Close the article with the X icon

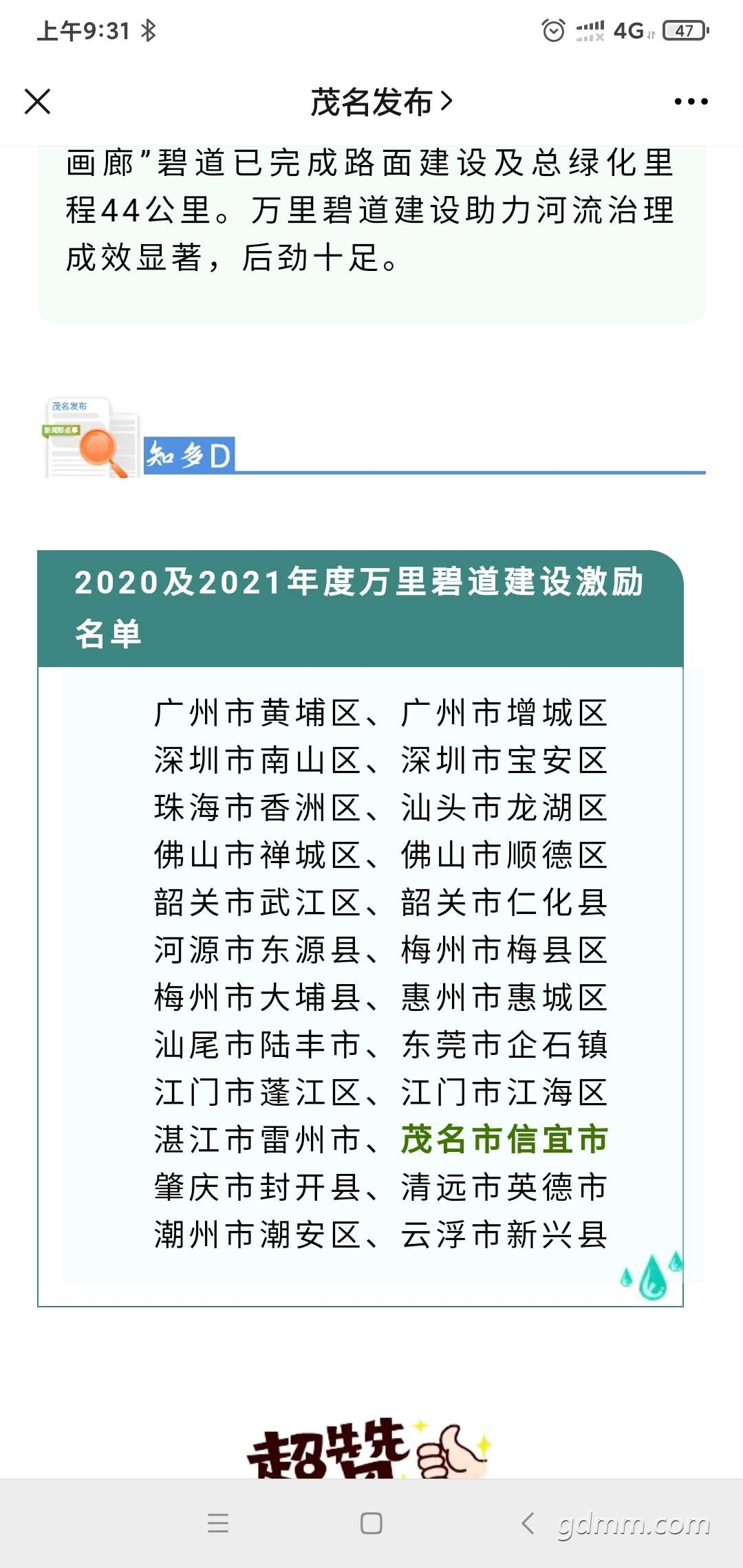(x=38, y=101)
